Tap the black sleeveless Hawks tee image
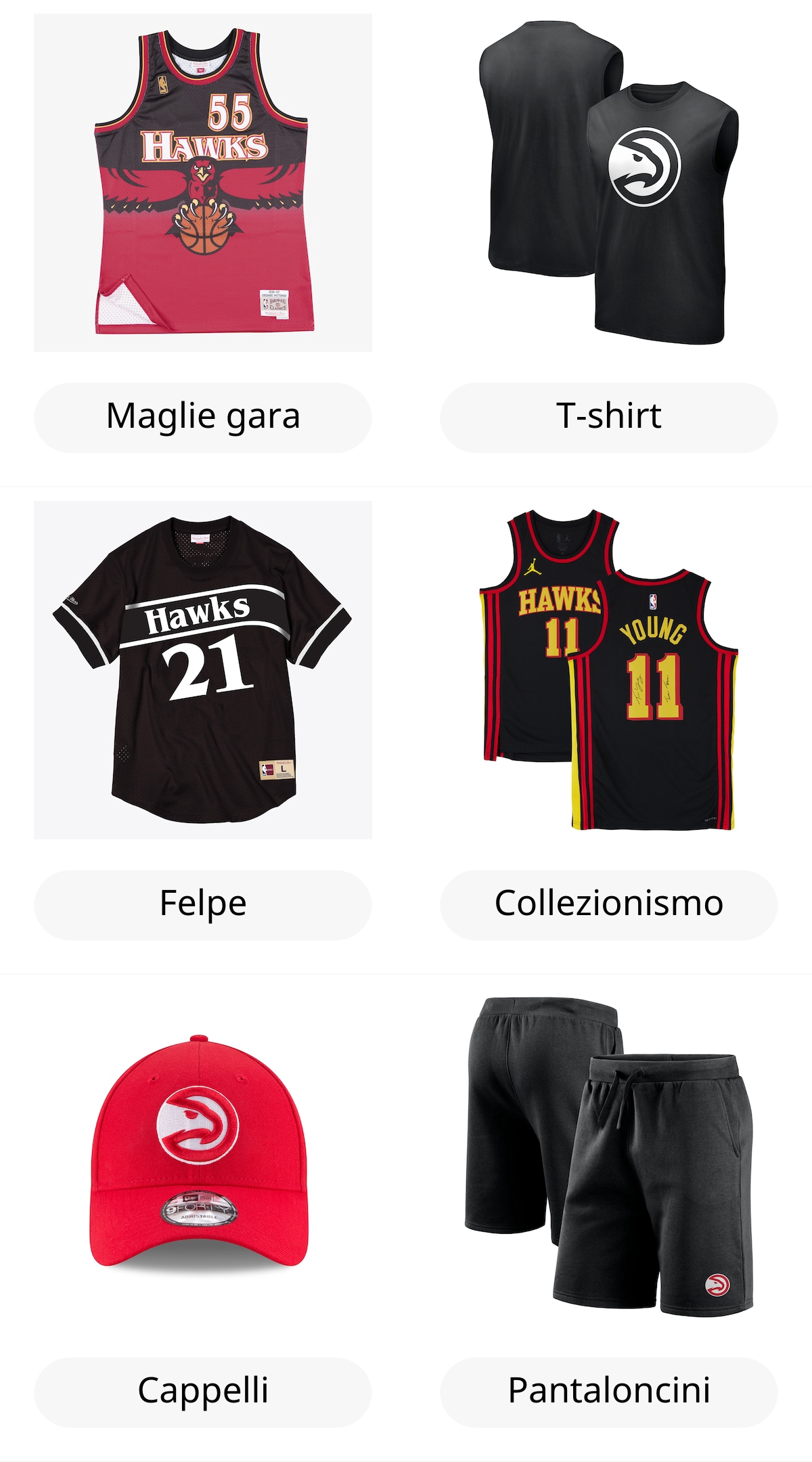This screenshot has height=1462, width=812. pyautogui.click(x=609, y=183)
